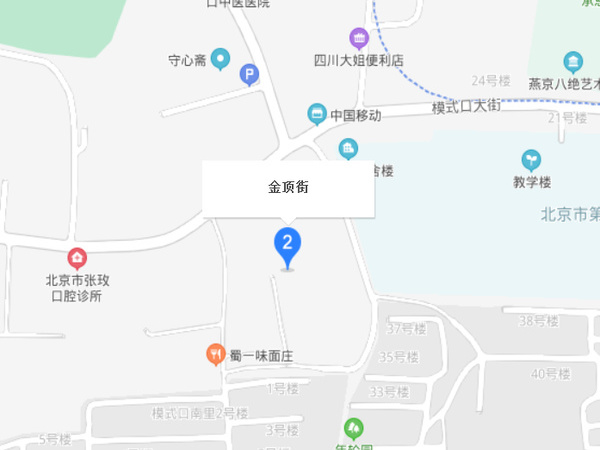Open the 金顶街 info popup
This screenshot has width=600, height=450.
click(x=288, y=187)
